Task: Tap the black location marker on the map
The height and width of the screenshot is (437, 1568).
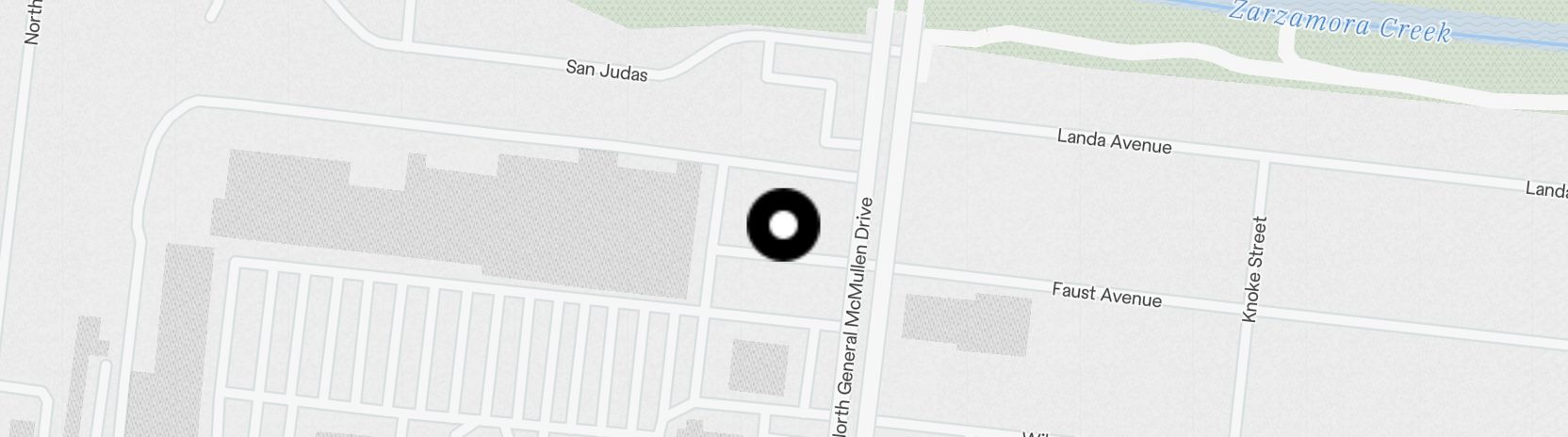Action: tap(783, 225)
